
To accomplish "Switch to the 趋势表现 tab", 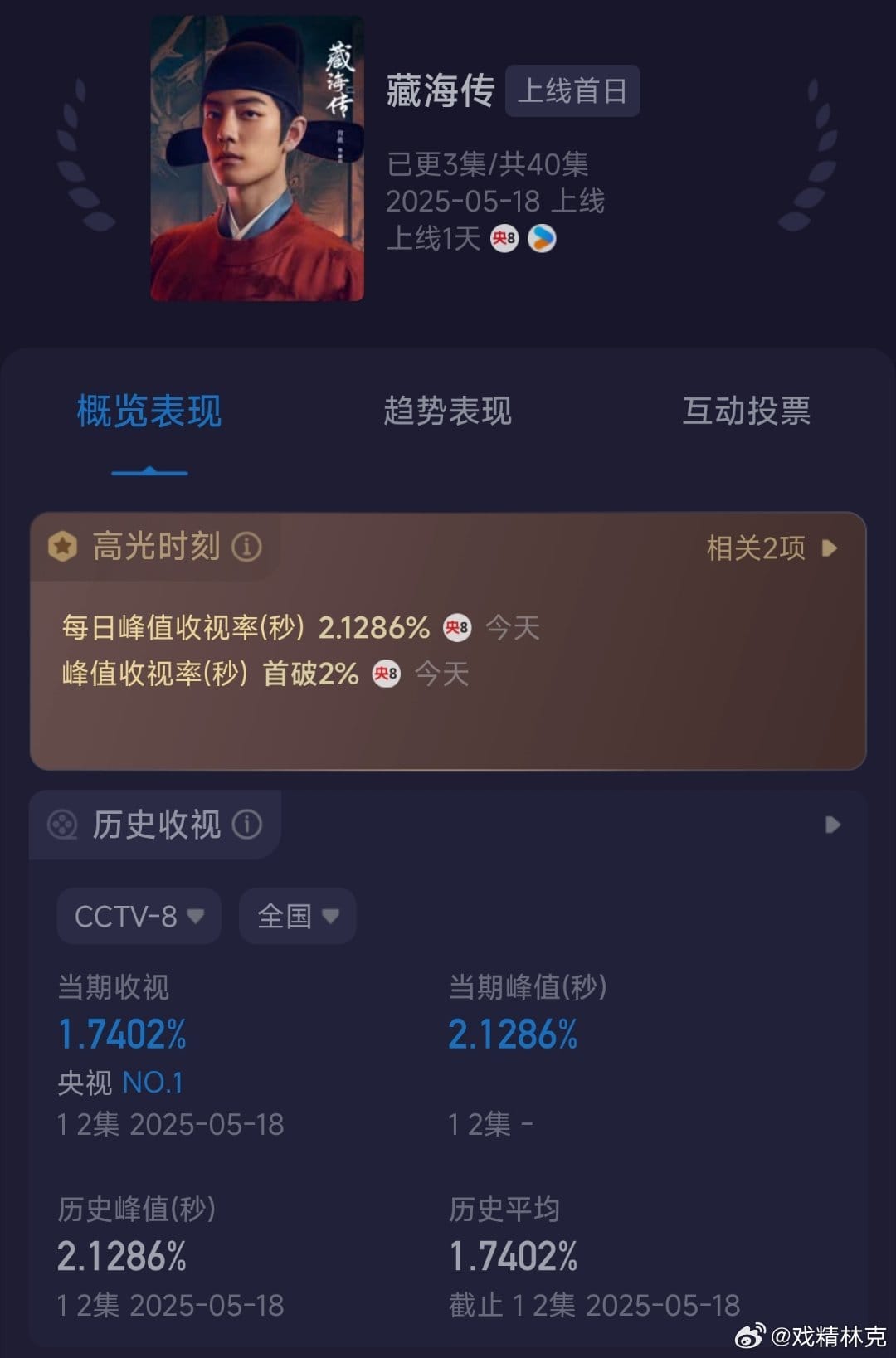I will [x=447, y=411].
